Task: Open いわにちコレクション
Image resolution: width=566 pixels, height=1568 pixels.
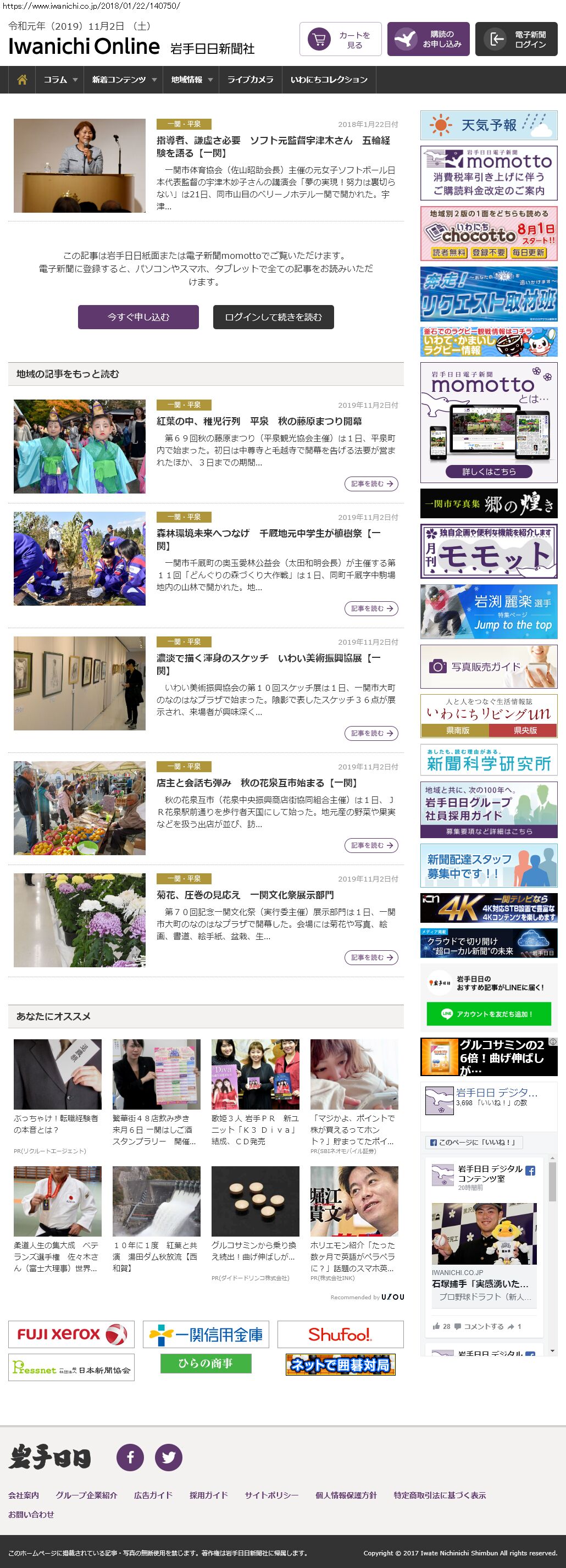Action: 329,80
